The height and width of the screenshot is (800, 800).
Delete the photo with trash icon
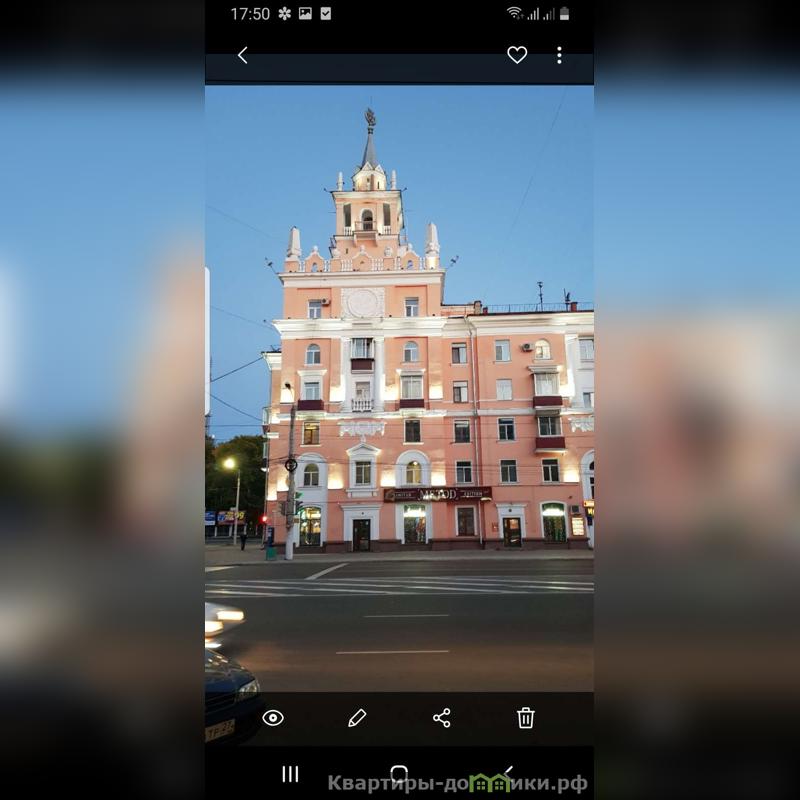pos(526,717)
